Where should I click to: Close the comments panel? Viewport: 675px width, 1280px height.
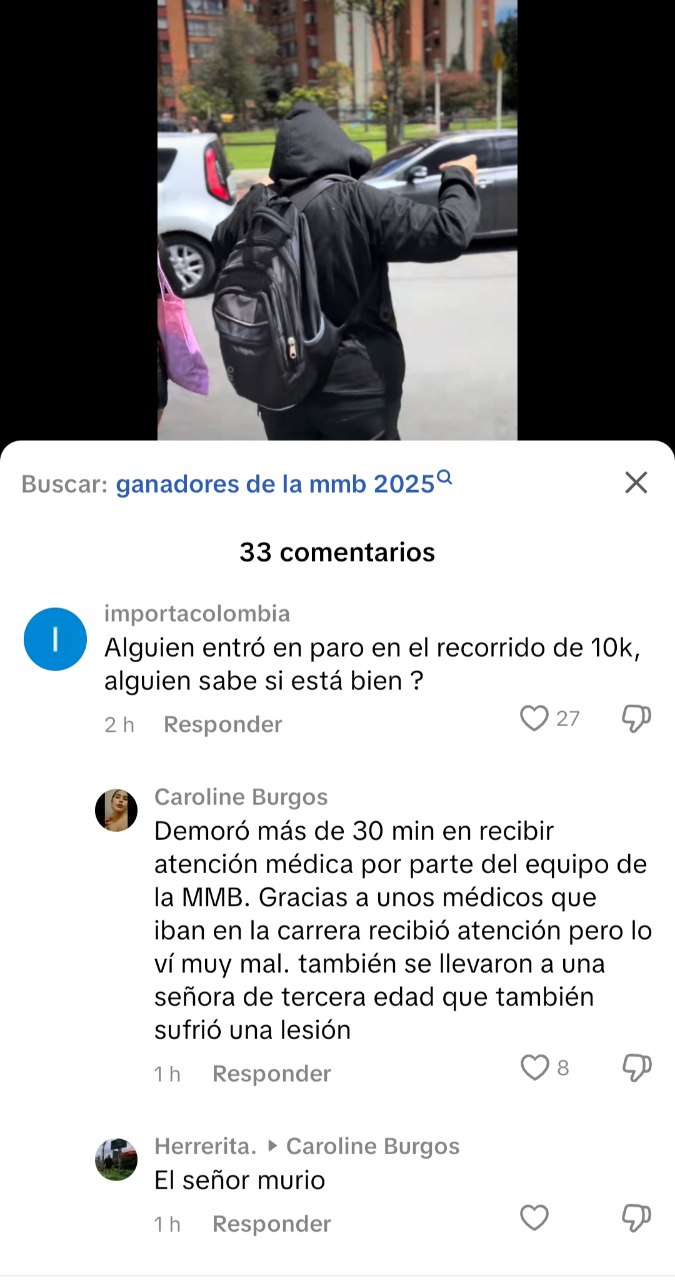(x=636, y=483)
